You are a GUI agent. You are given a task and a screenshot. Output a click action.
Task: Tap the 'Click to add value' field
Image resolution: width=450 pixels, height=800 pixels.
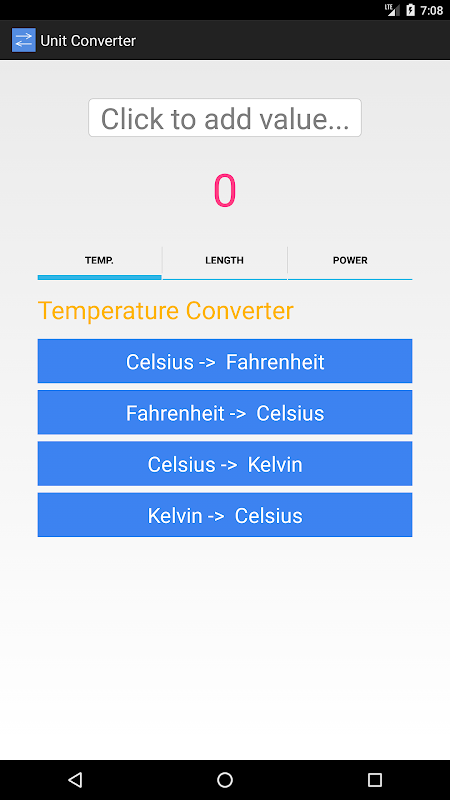point(225,118)
